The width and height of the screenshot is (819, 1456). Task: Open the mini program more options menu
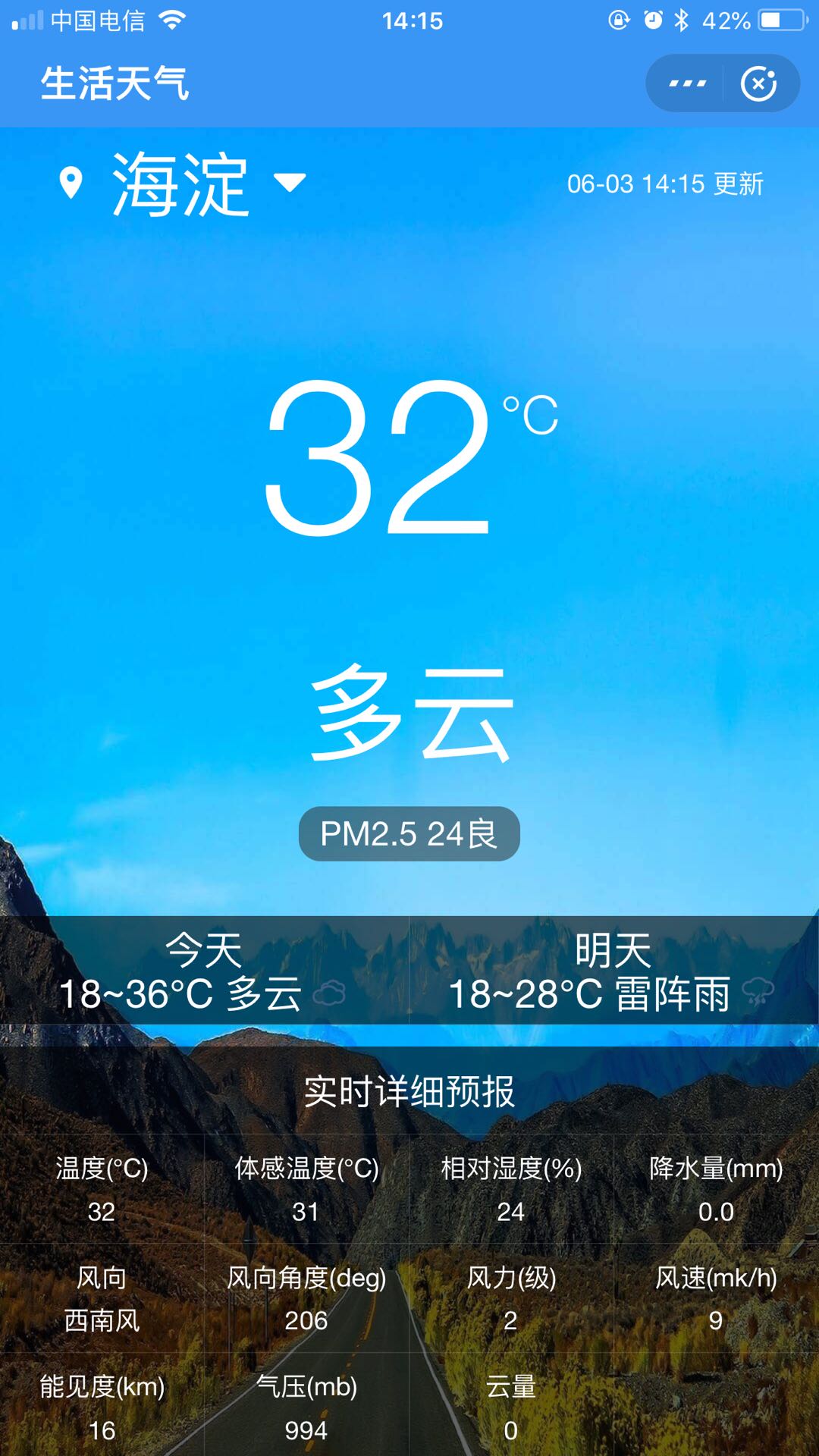pyautogui.click(x=687, y=83)
